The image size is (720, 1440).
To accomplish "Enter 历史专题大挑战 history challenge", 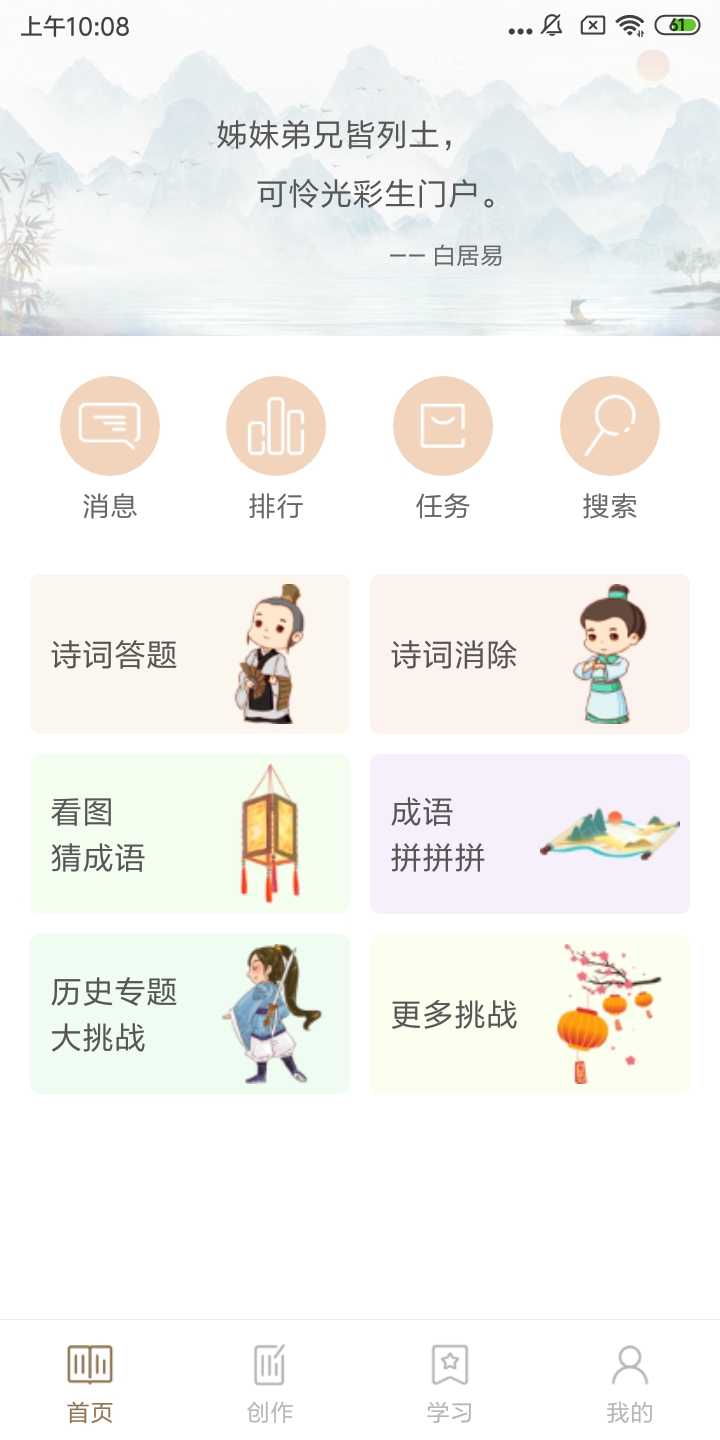I will 190,1013.
